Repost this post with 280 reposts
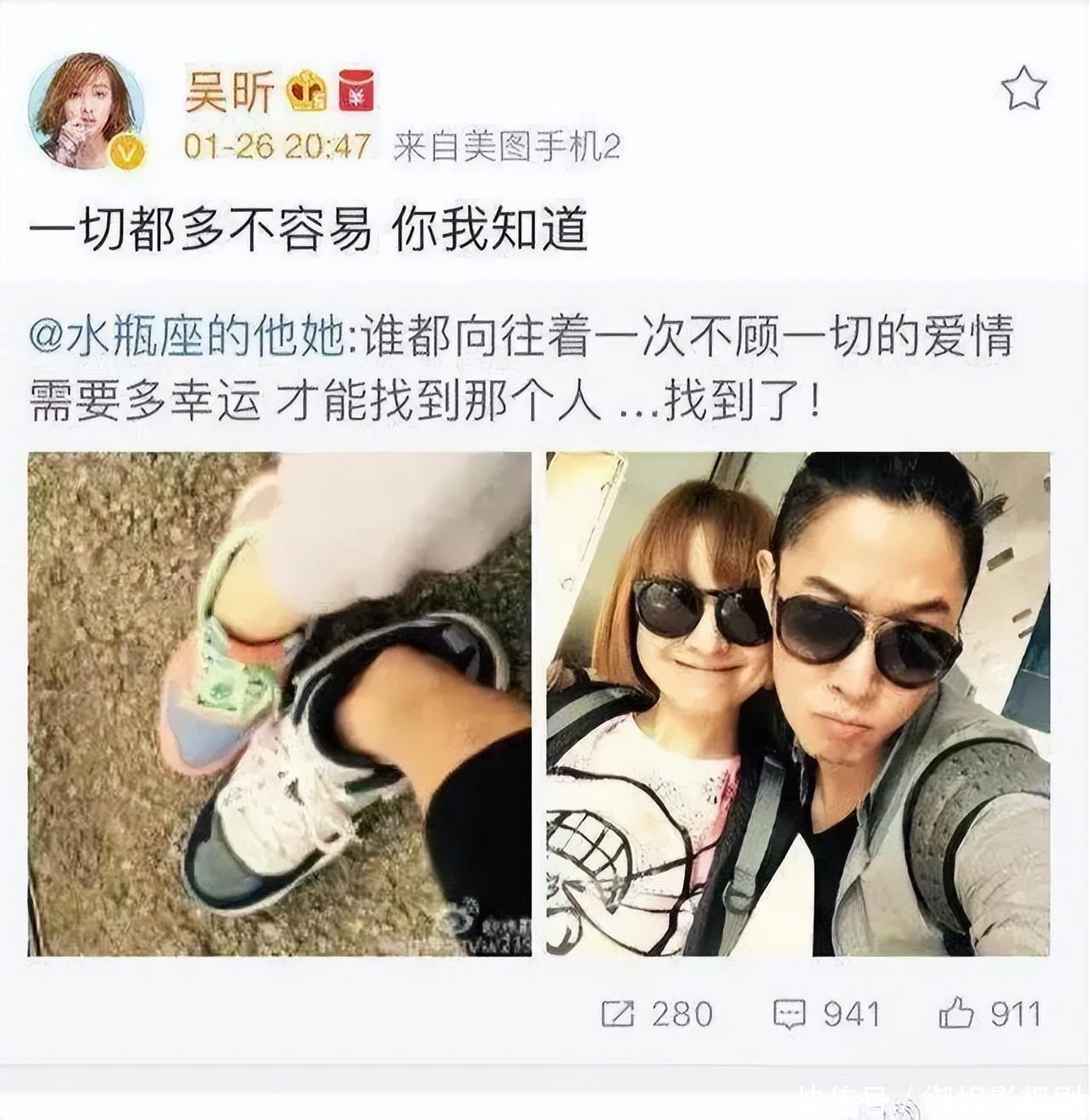1089x1120 pixels. (x=657, y=1014)
